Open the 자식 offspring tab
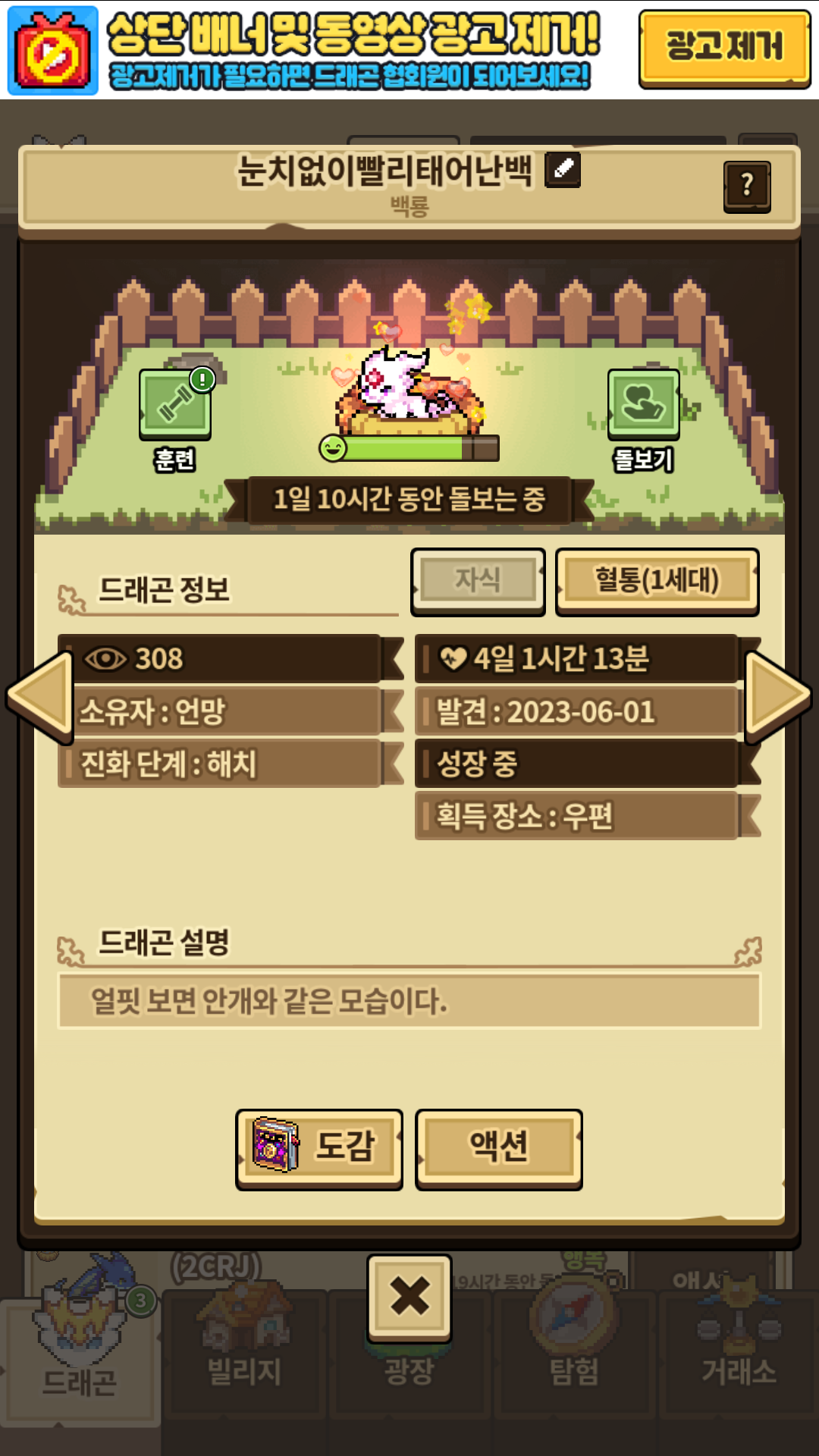Viewport: 819px width, 1456px height. click(x=478, y=582)
